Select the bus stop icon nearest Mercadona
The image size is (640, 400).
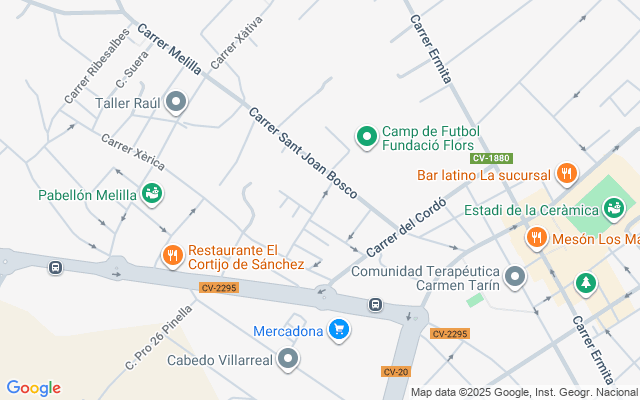pos(375,305)
